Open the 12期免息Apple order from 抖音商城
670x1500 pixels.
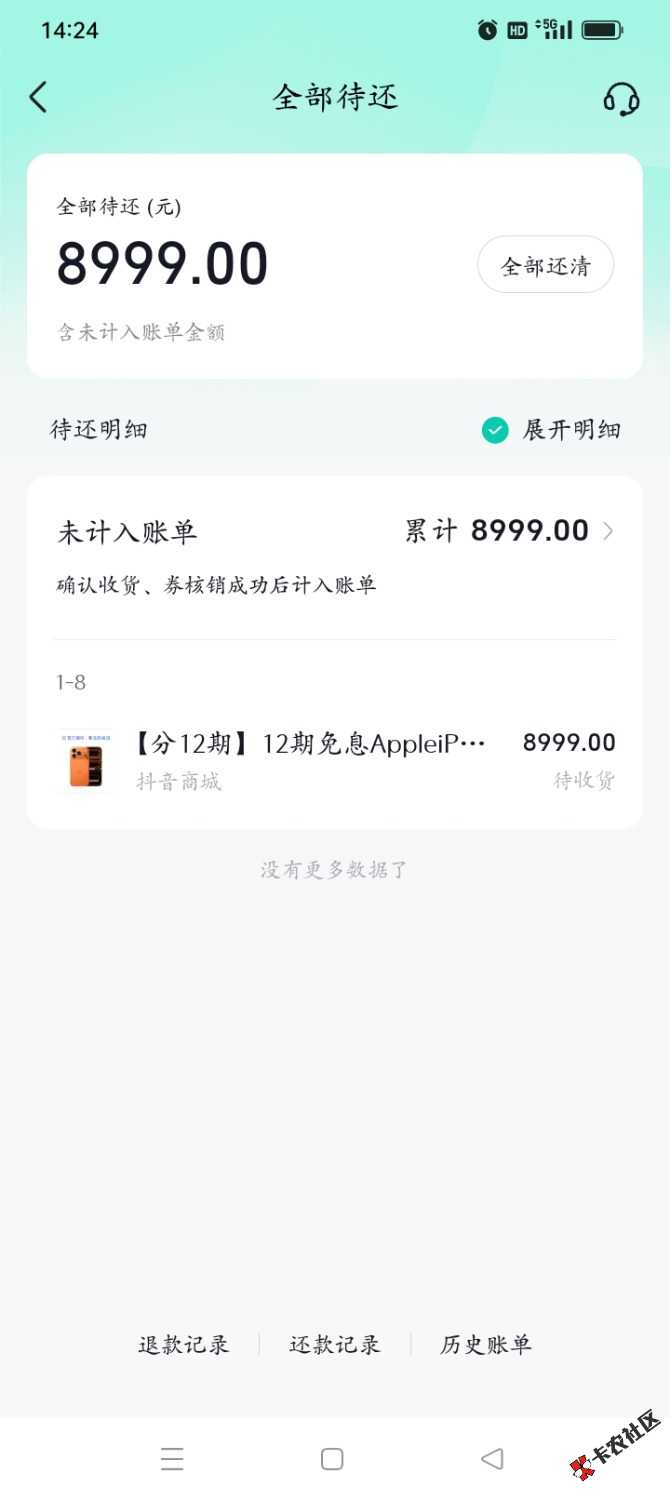click(335, 760)
